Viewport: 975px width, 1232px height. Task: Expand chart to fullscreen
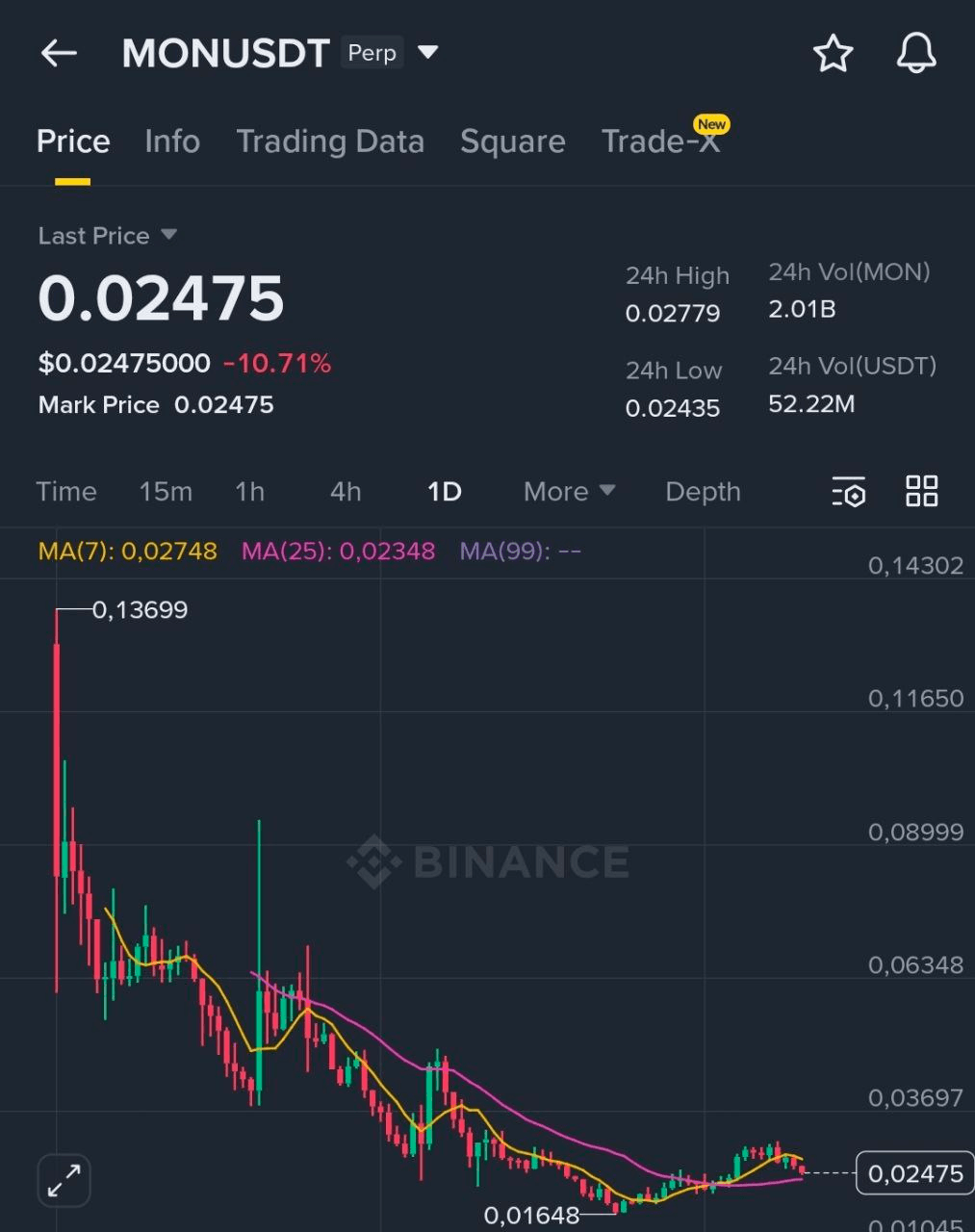tap(64, 1180)
